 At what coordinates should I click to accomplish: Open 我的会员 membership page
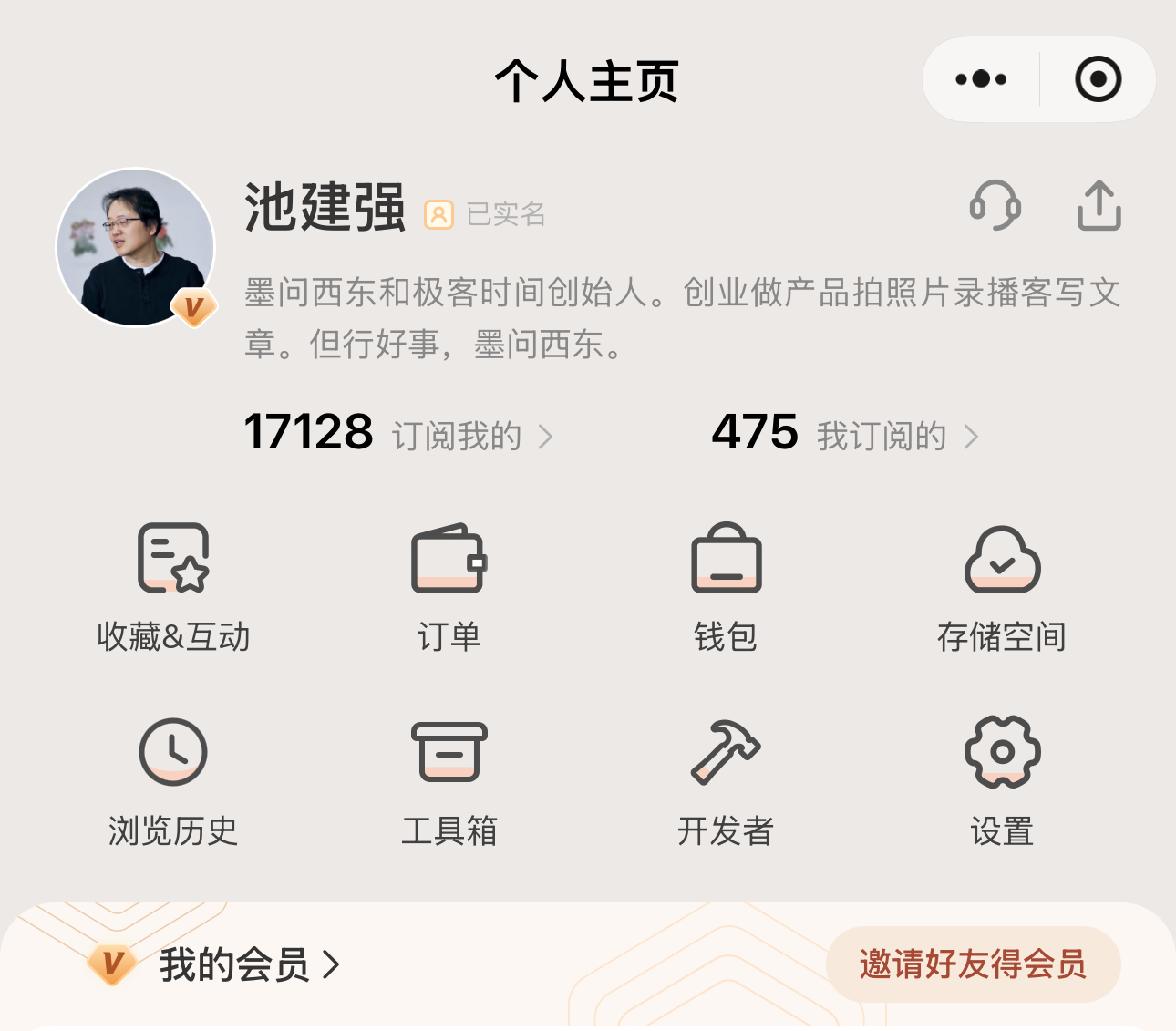pyautogui.click(x=235, y=964)
